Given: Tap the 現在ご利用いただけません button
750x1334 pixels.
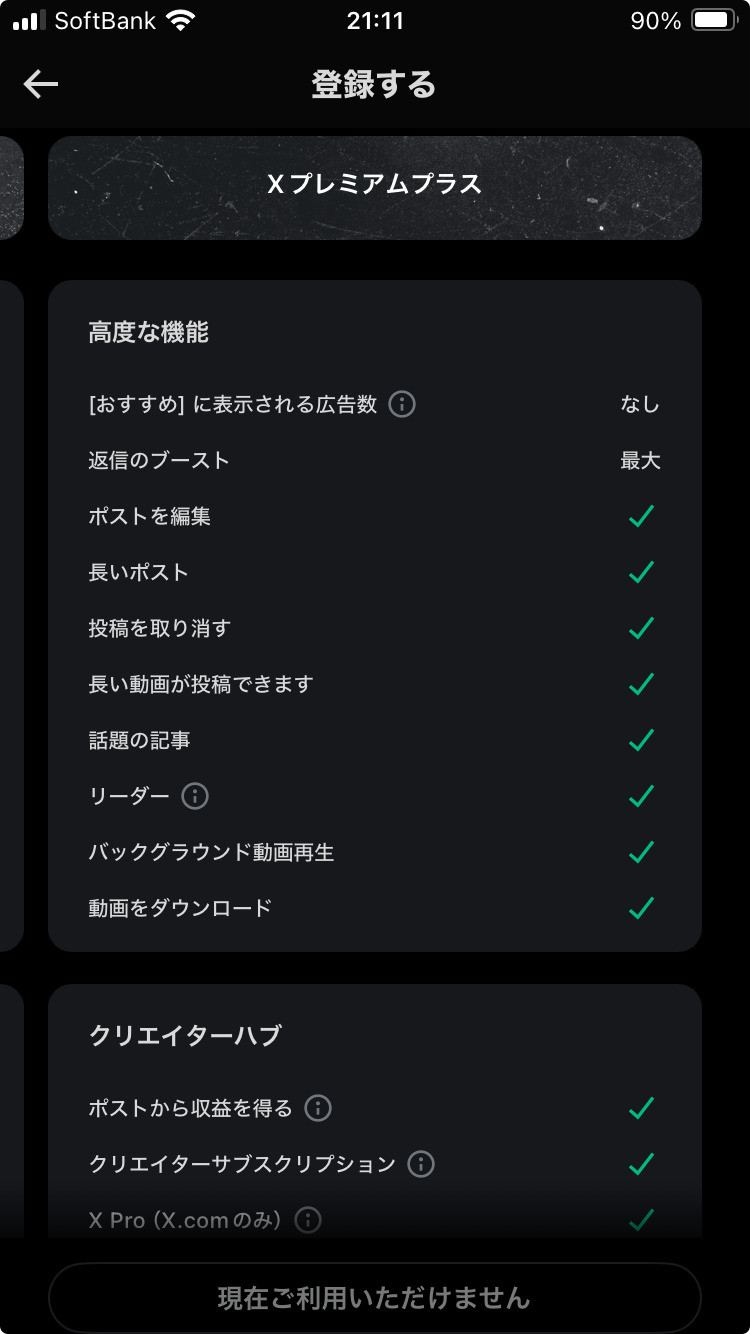Looking at the screenshot, I should coord(375,1298).
